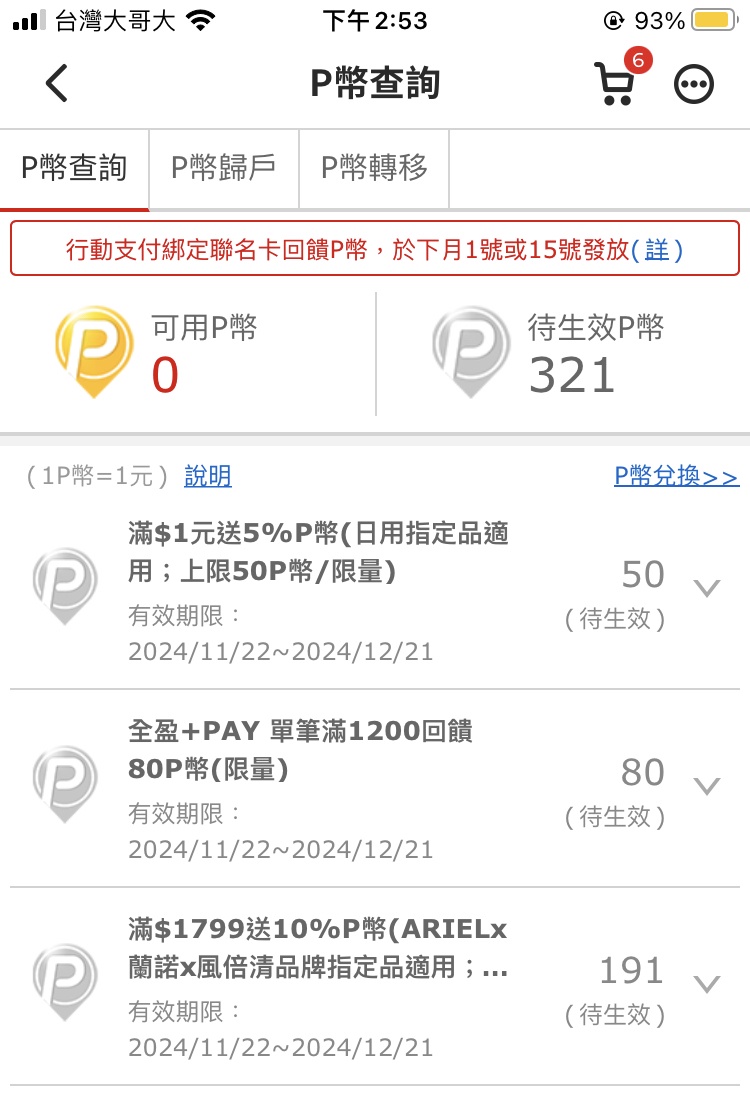The width and height of the screenshot is (750, 1094).
Task: Open the more options menu
Action: [694, 85]
